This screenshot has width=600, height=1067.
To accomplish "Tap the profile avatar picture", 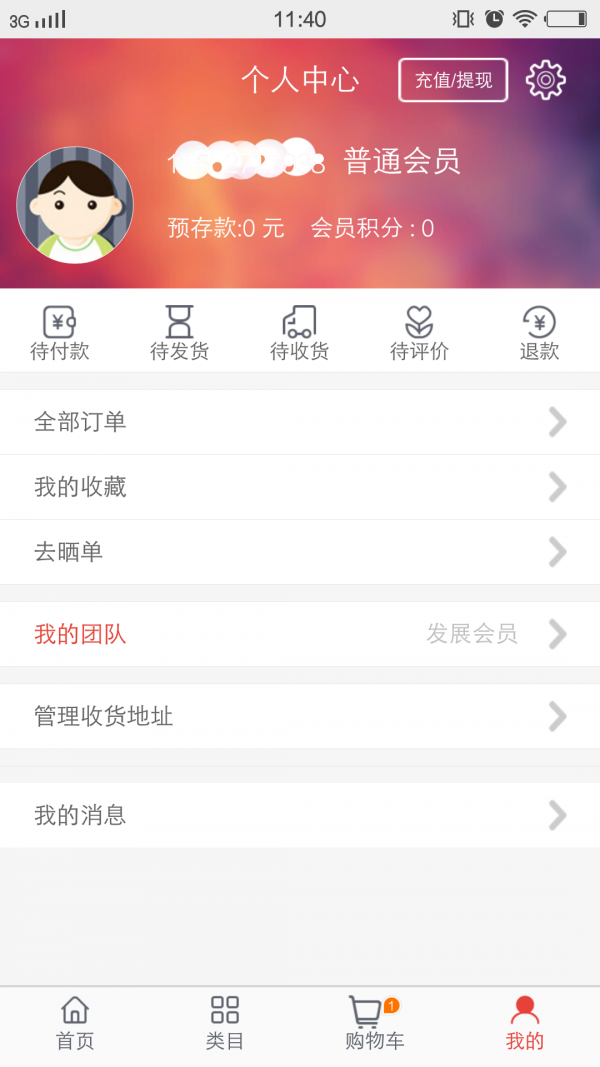I will click(x=75, y=205).
